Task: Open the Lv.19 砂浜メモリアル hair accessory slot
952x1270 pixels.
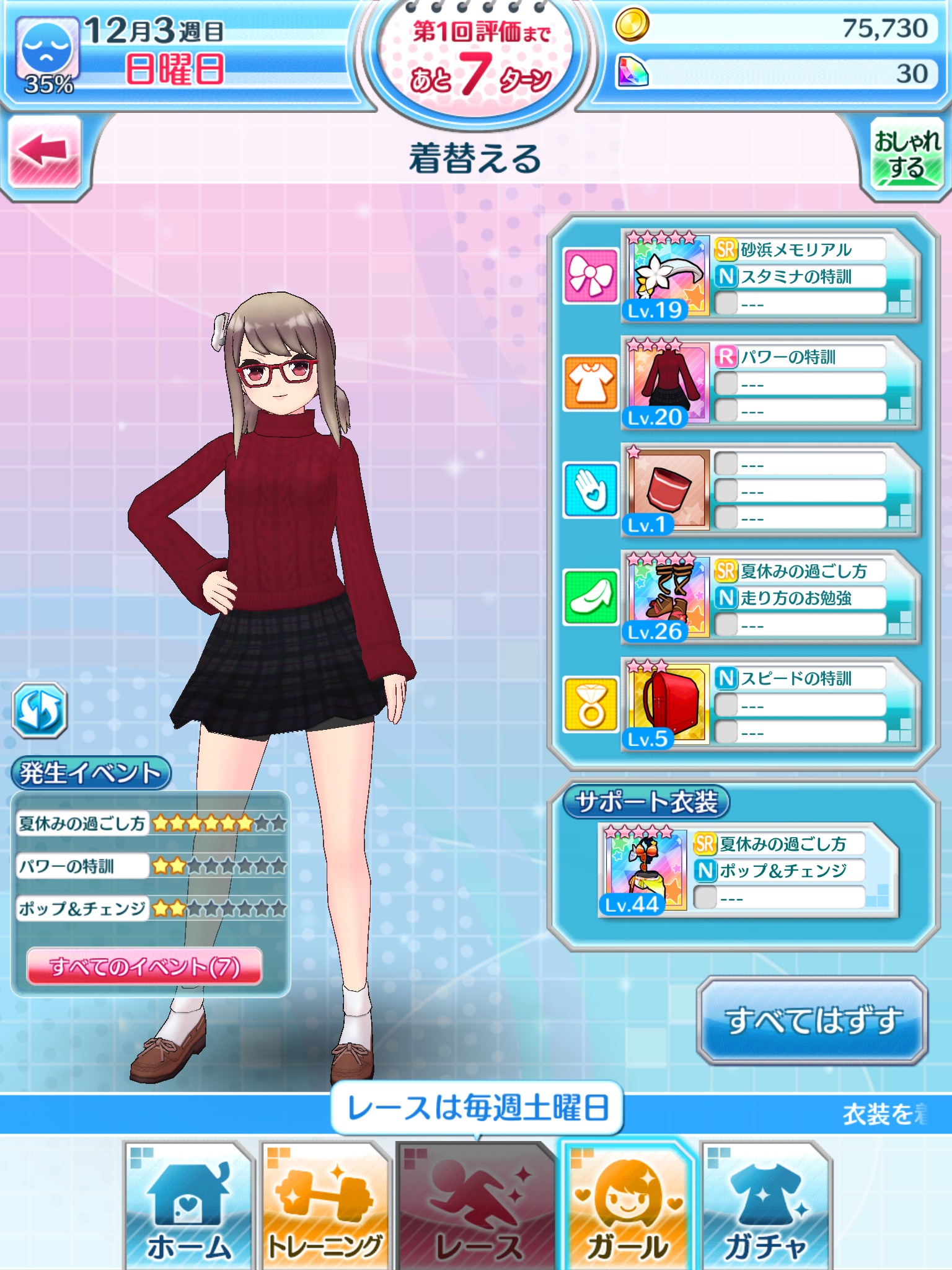Action: point(769,276)
